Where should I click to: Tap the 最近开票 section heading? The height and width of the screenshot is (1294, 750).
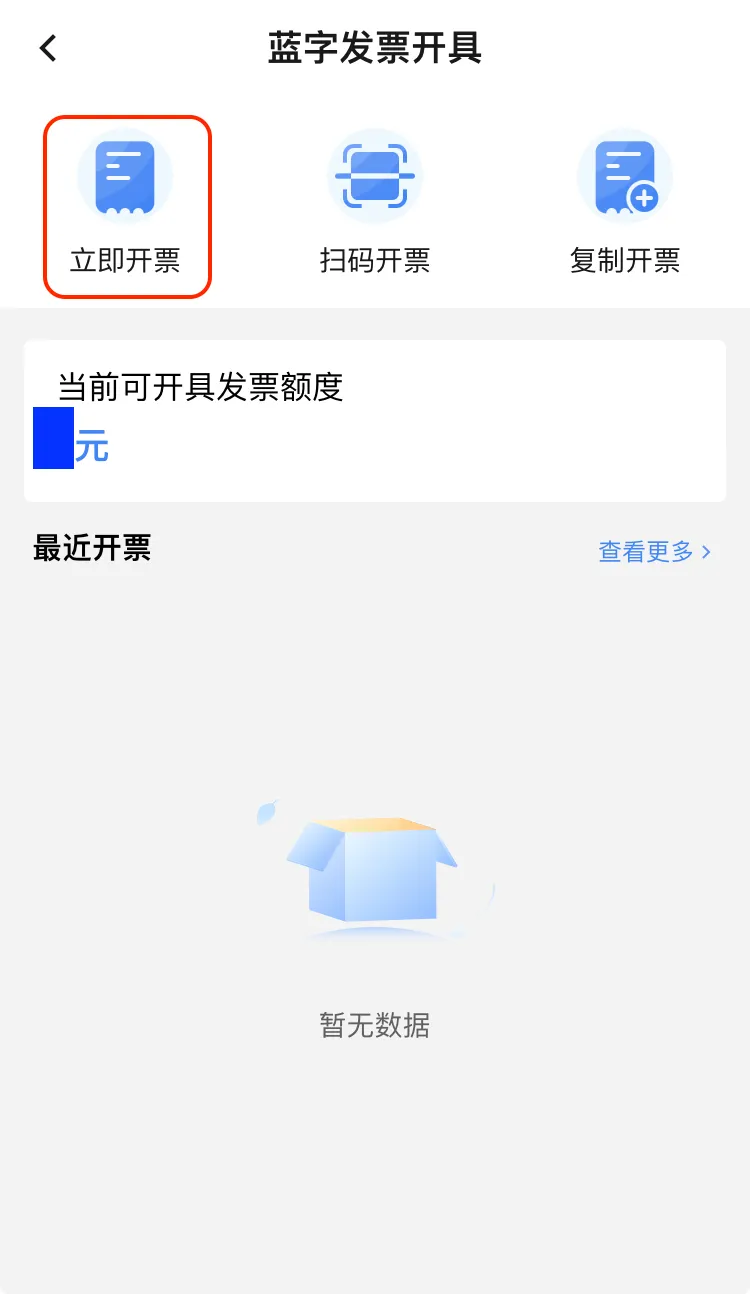92,548
